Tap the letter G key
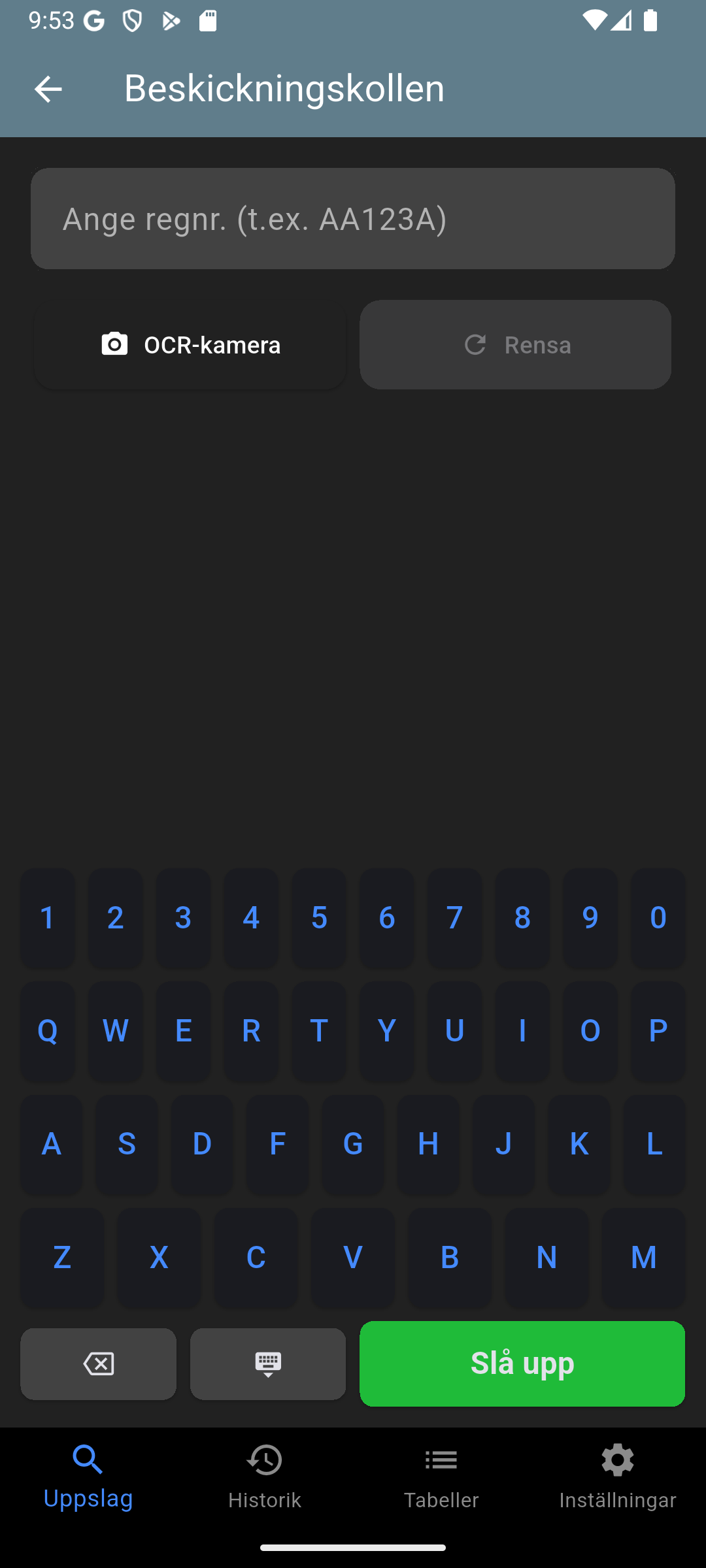The width and height of the screenshot is (706, 1568). 353,1145
